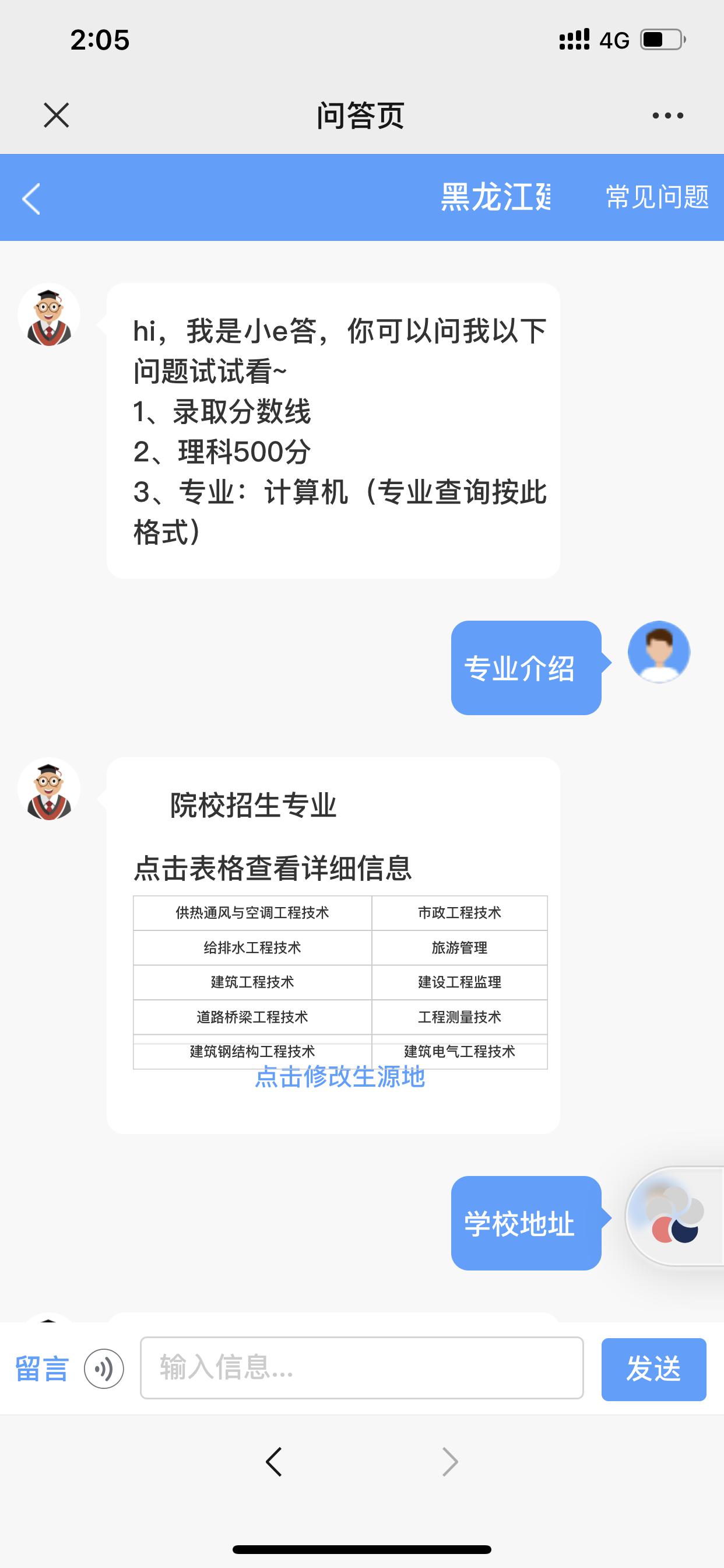Tap the 点击修改生源地 link
724x1568 pixels.
(339, 1077)
